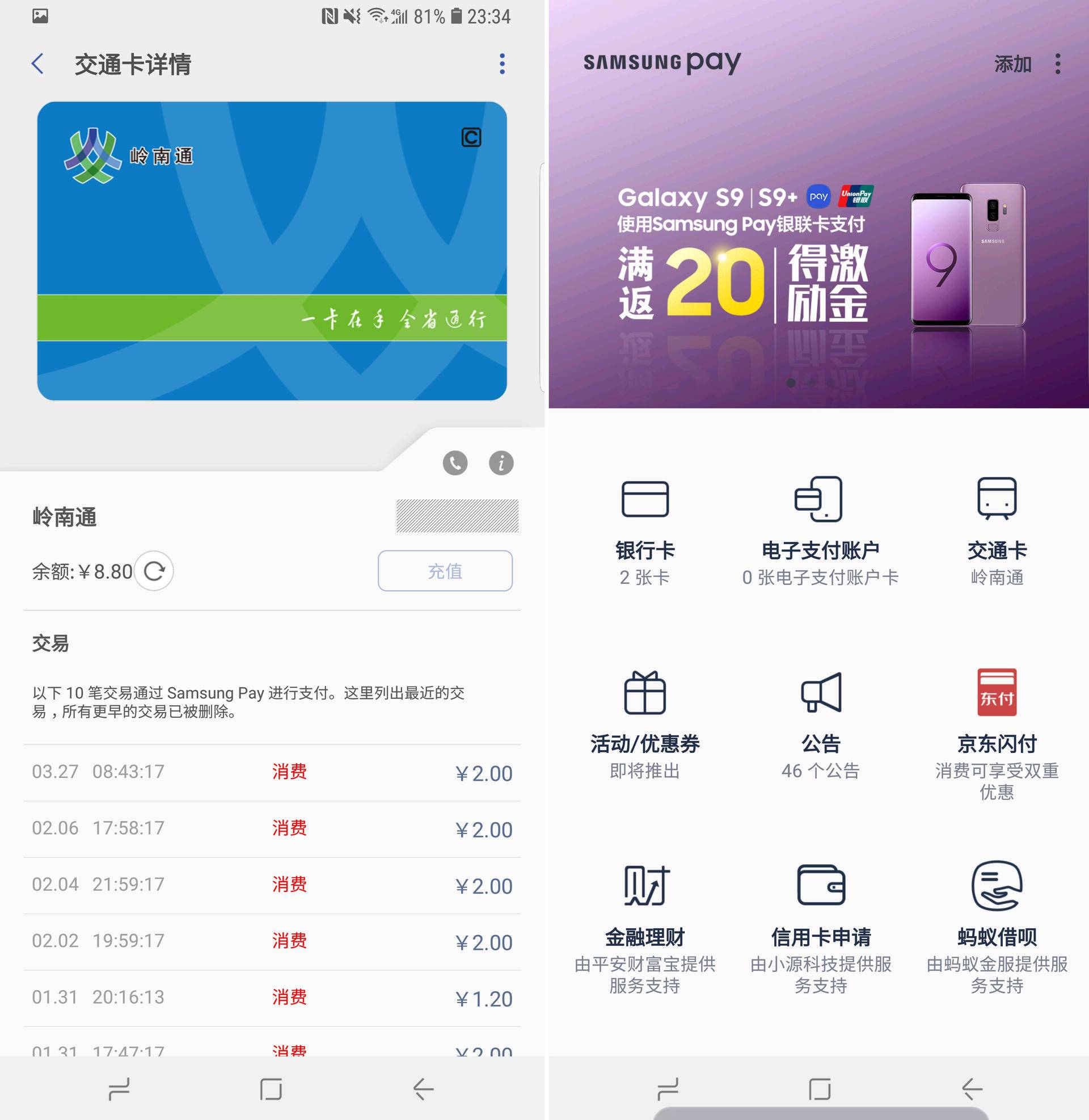Open the card info icon
The width and height of the screenshot is (1089, 1120).
point(501,463)
